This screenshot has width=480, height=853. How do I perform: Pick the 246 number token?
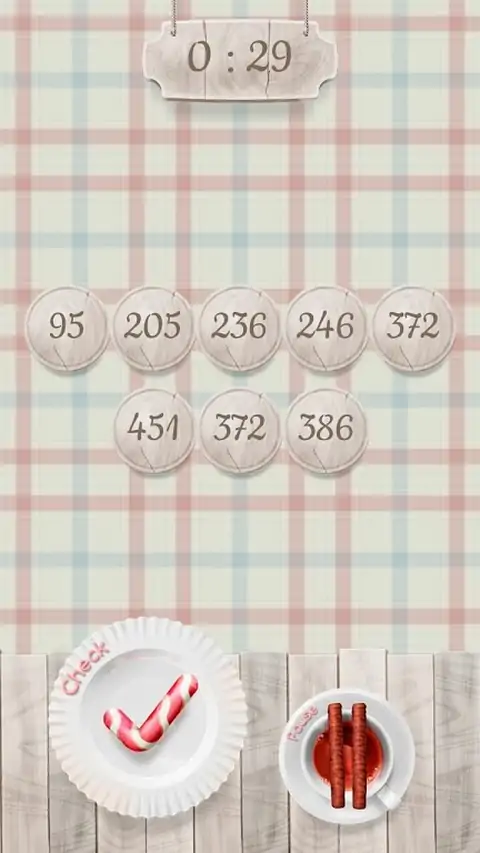[x=325, y=329]
